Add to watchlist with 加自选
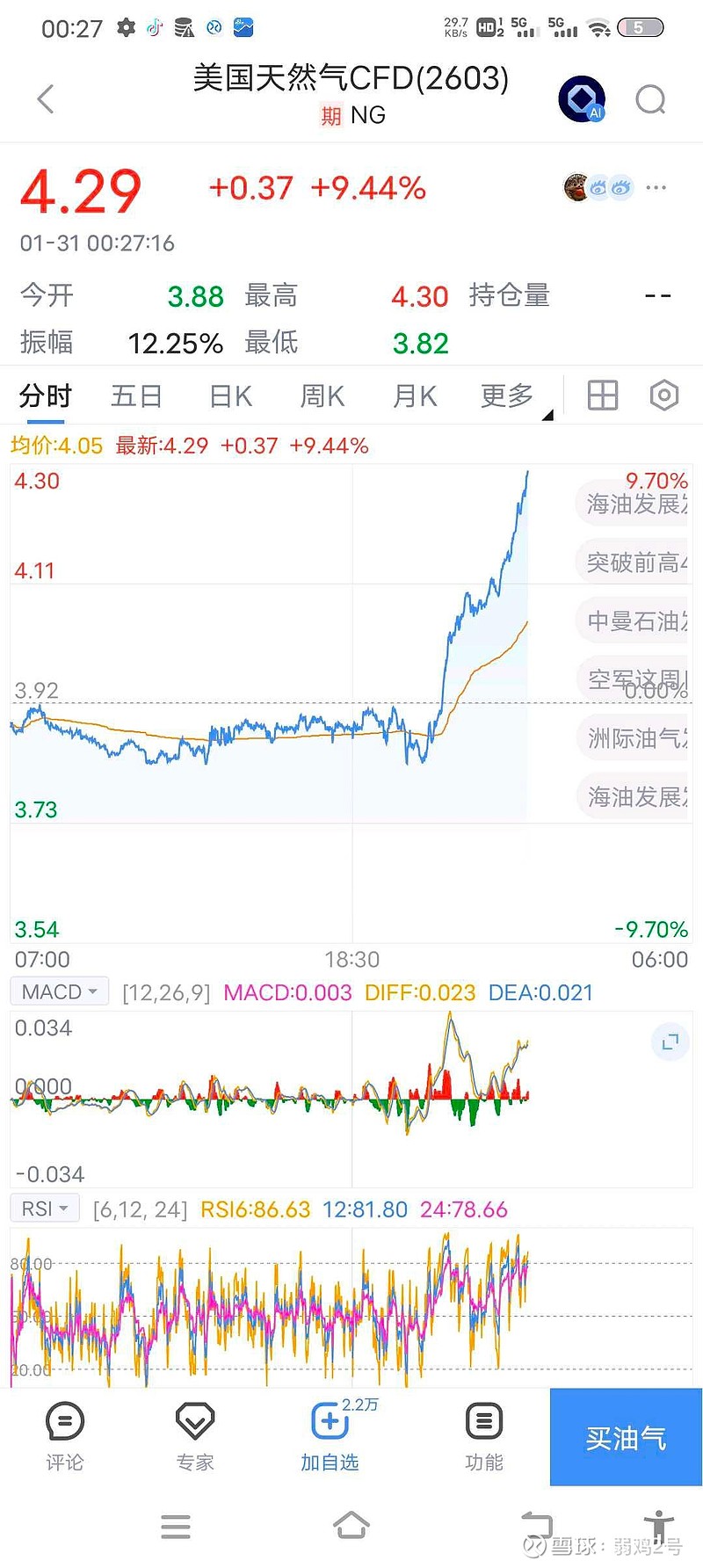This screenshot has height=1568, width=703. coord(330,1436)
